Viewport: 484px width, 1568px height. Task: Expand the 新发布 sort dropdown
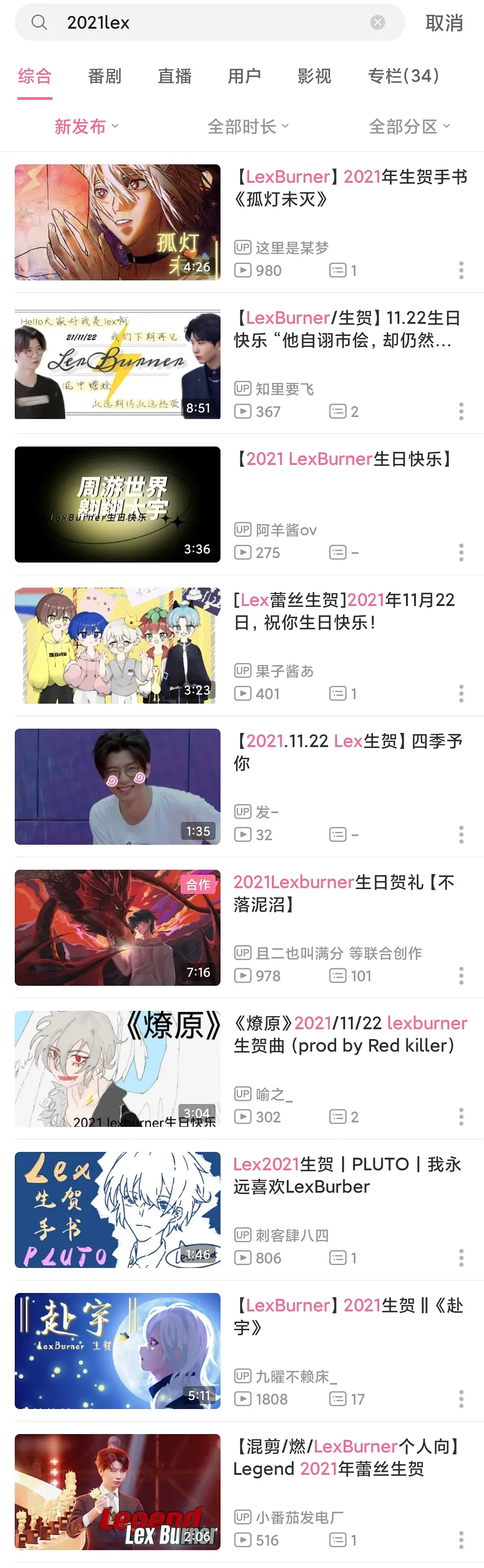point(86,127)
